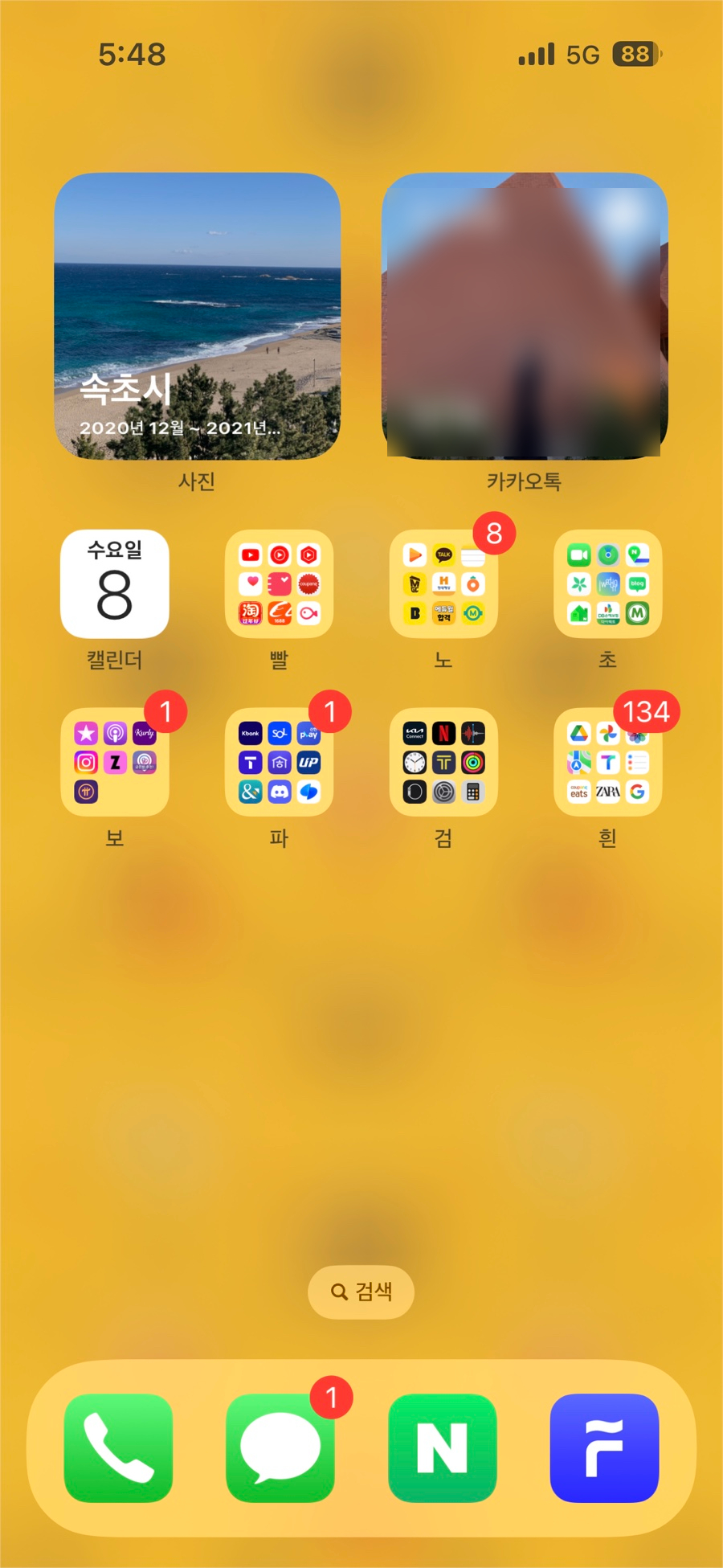Open the 보 folder

[x=115, y=762]
